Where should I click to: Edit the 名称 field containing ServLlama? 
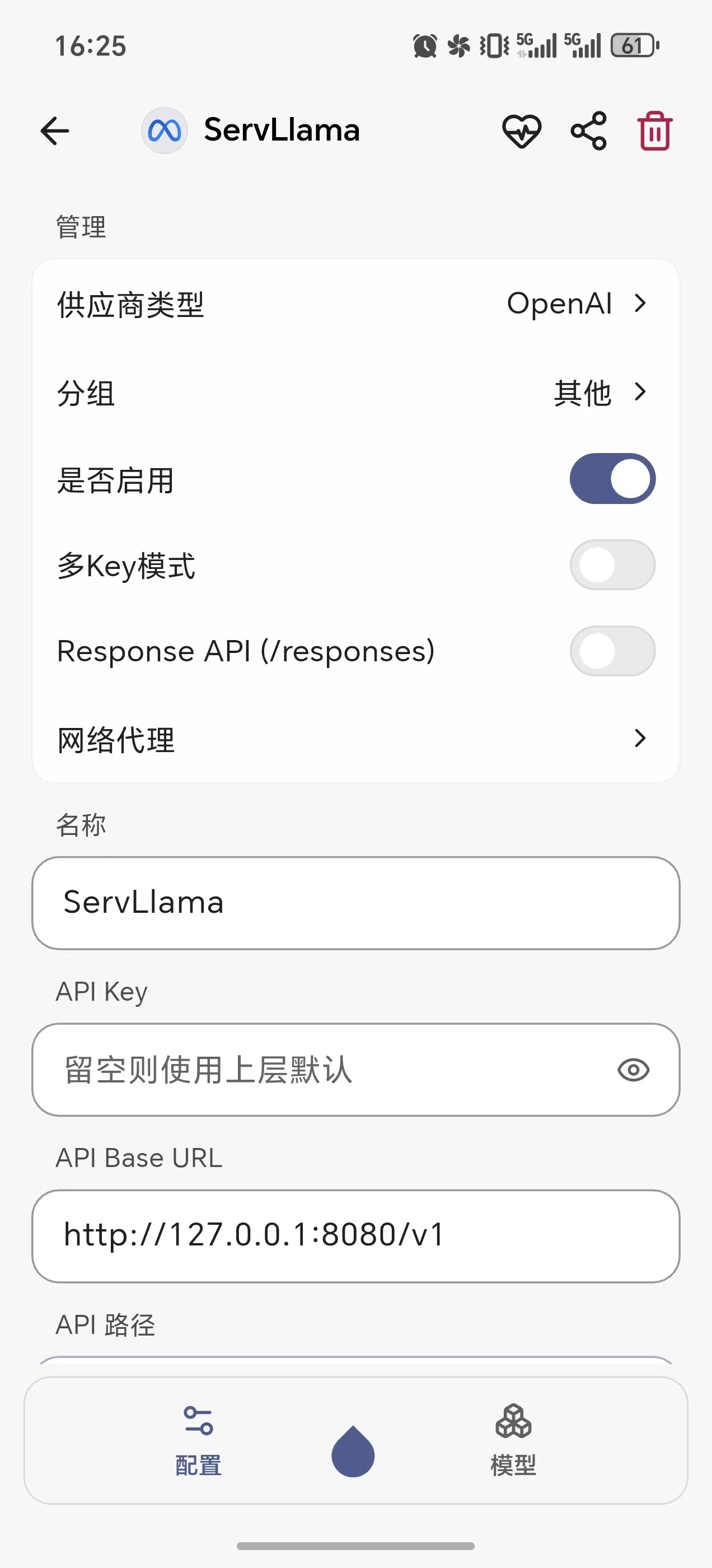click(x=356, y=903)
